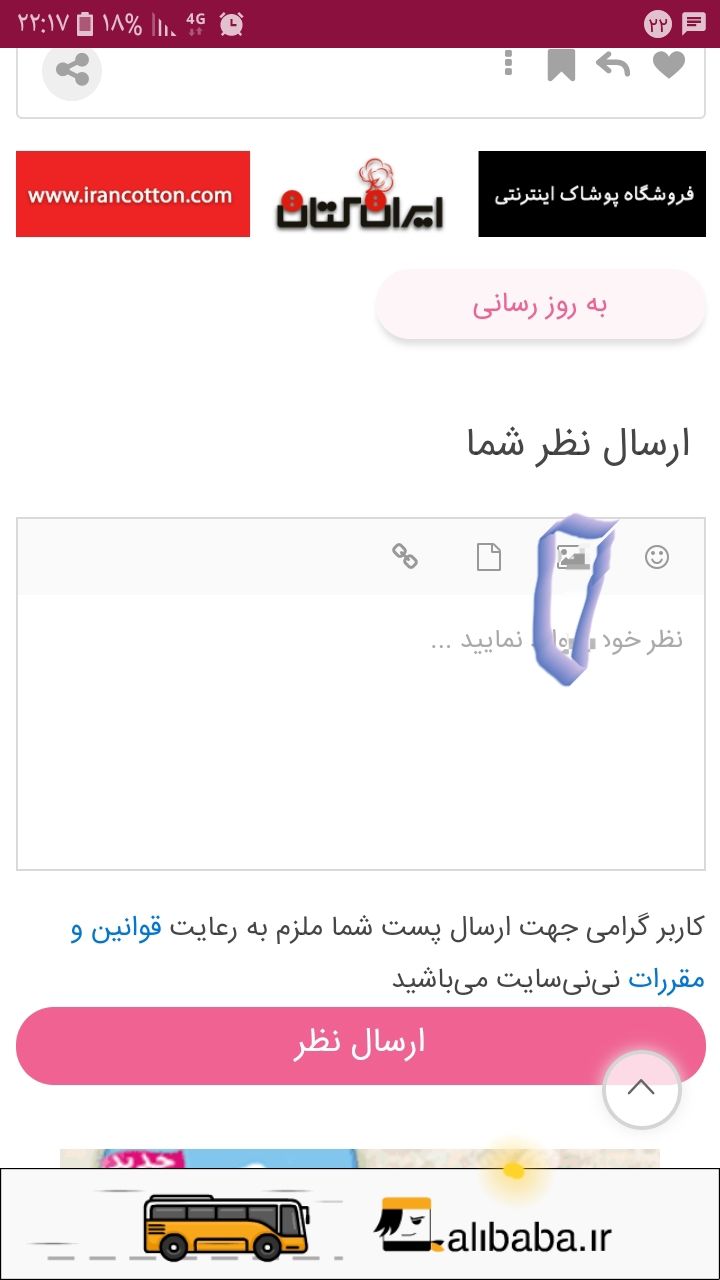Insert an emoji in the comment
Viewport: 720px width, 1280px height.
(657, 557)
